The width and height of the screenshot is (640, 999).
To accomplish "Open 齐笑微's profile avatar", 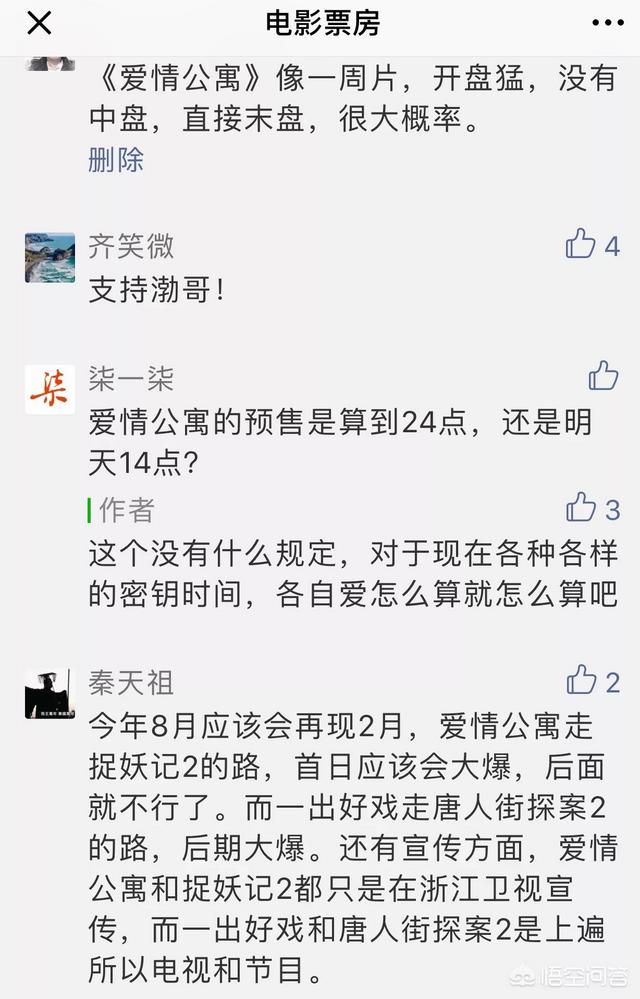I will point(50,258).
